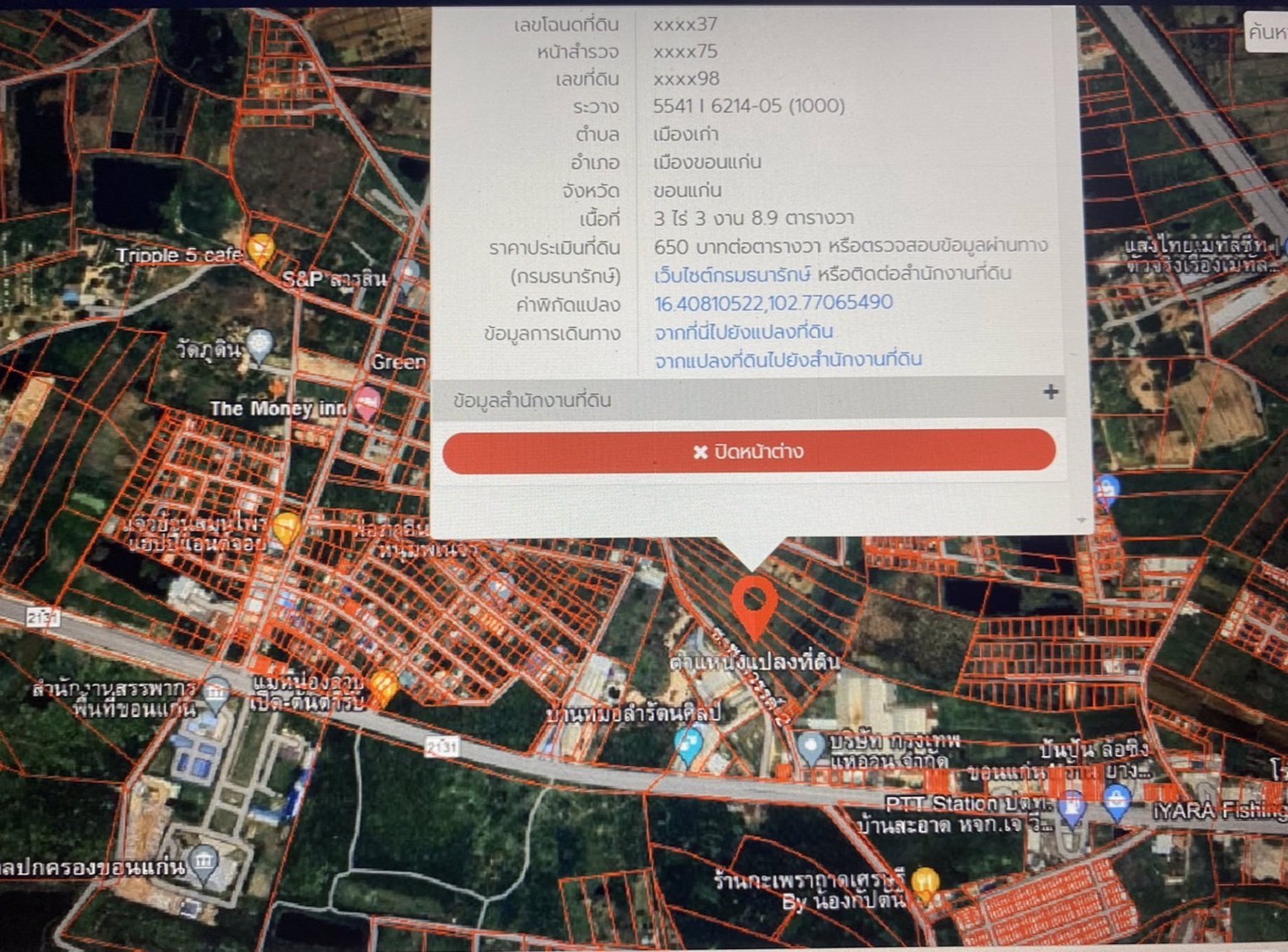This screenshot has height=952, width=1288.
Task: Expand ข้อมูลสำนักงานที่ดิน section
Action: click(x=1050, y=392)
